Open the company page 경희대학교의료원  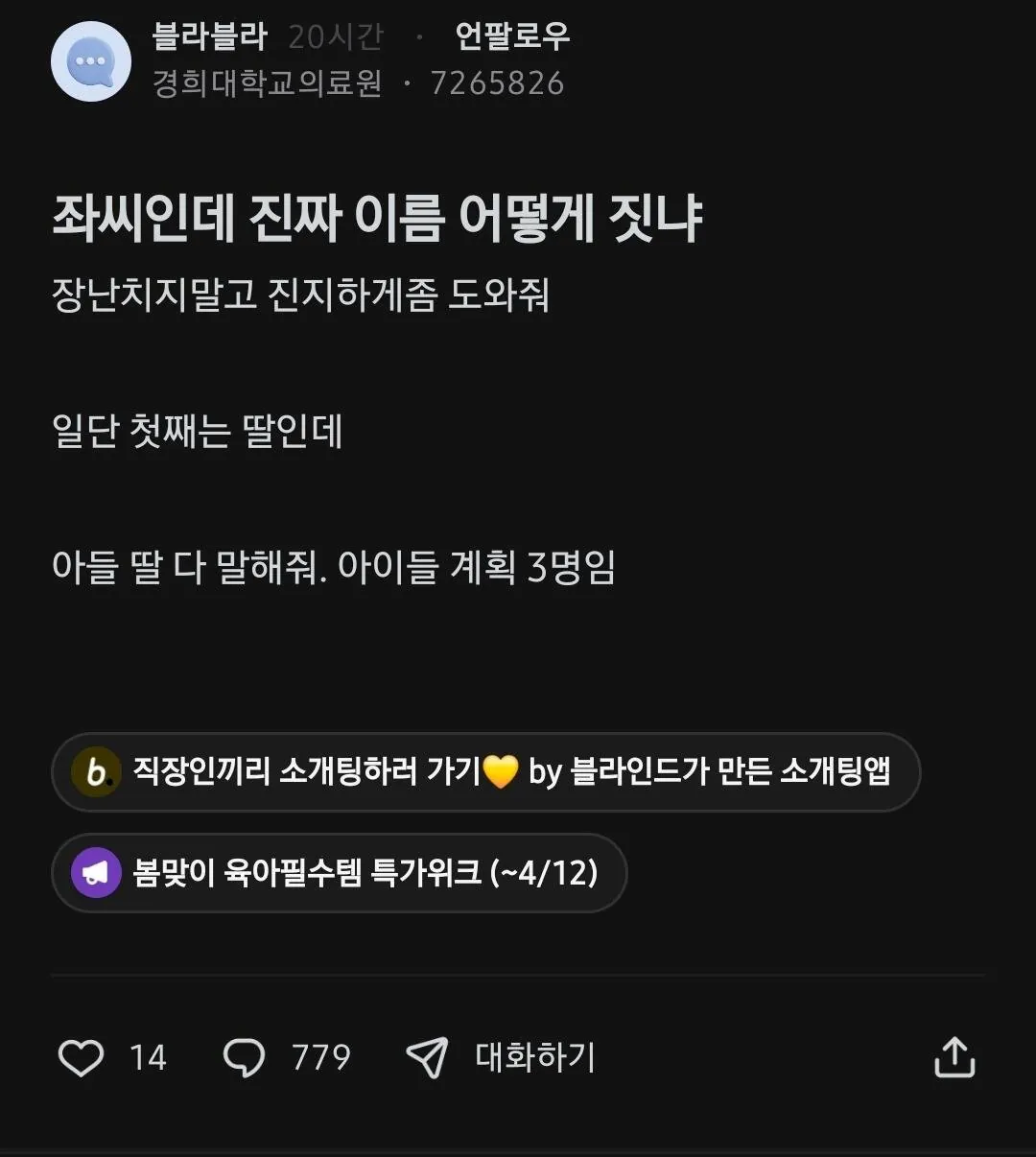265,84
